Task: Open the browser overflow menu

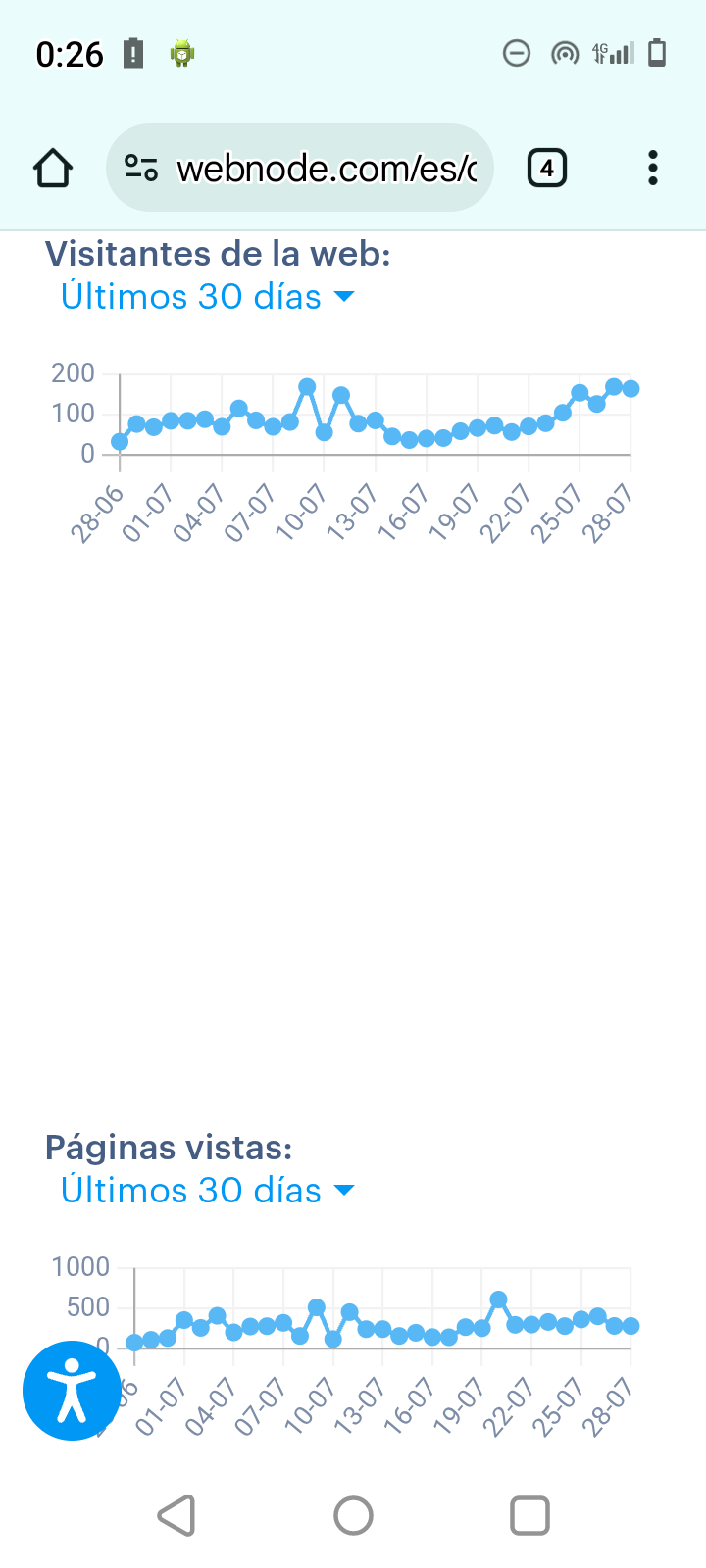Action: point(653,168)
